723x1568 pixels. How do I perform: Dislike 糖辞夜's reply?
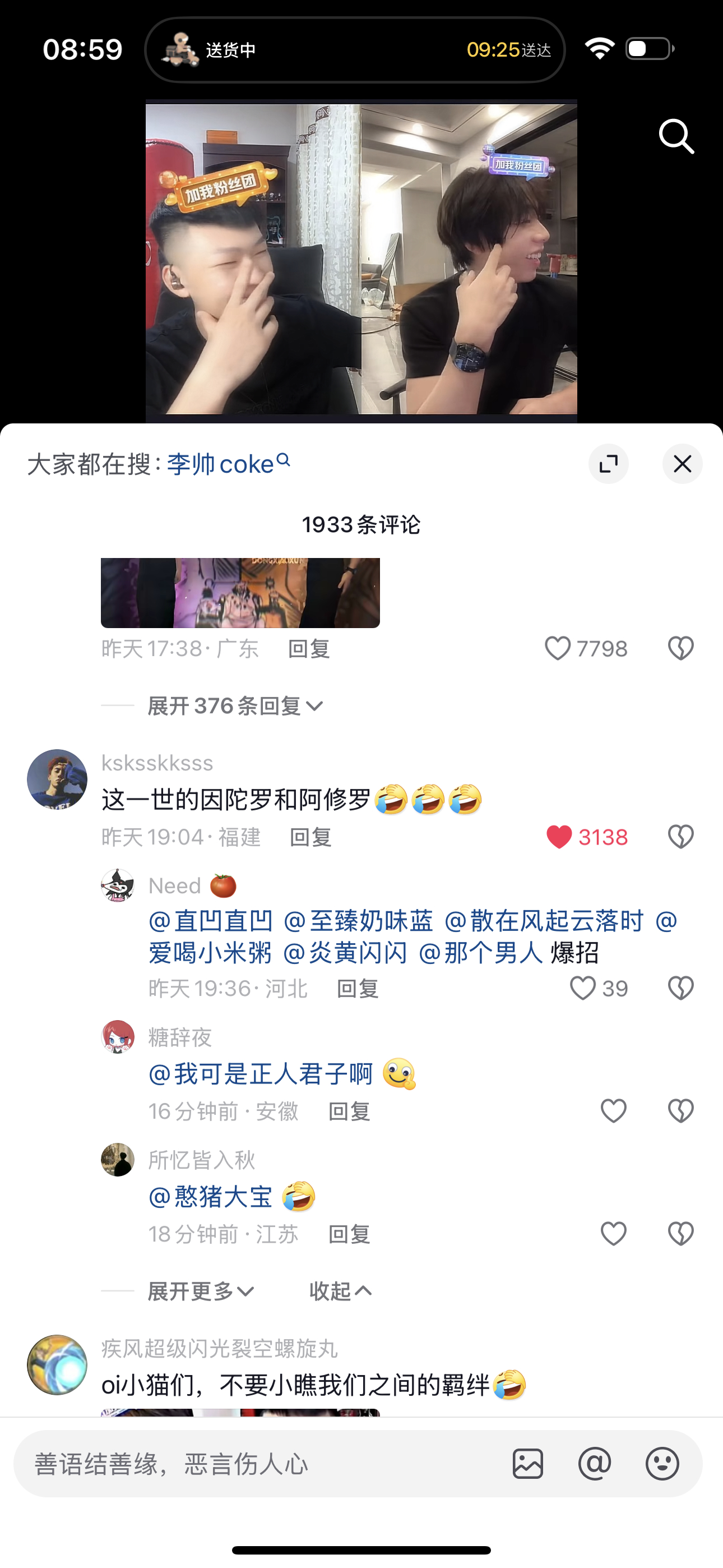pos(680,1111)
